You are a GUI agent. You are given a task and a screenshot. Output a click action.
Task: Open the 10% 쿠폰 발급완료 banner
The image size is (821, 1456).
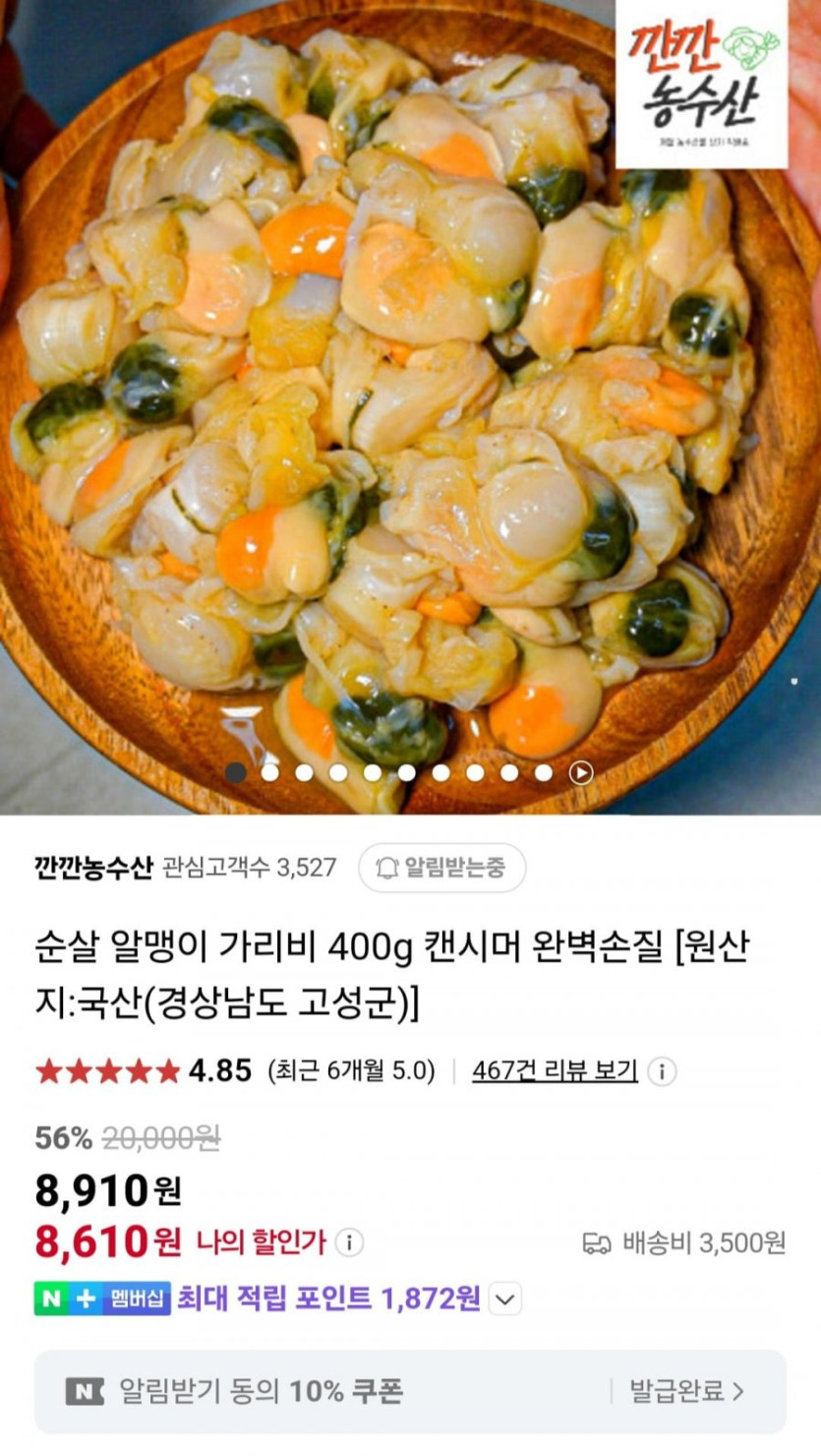(x=410, y=1391)
